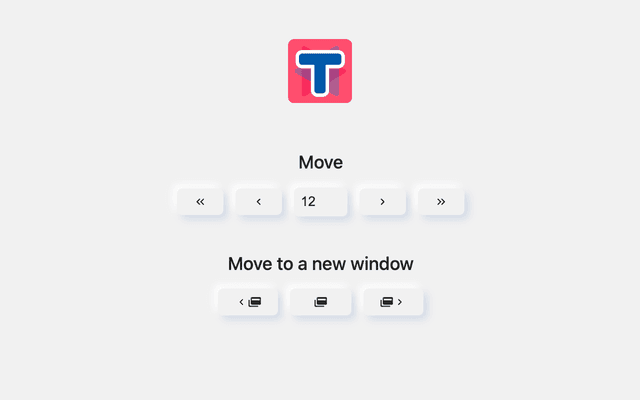Edit the position number field showing 12
Viewport: 640px width, 400px height.
(319, 201)
